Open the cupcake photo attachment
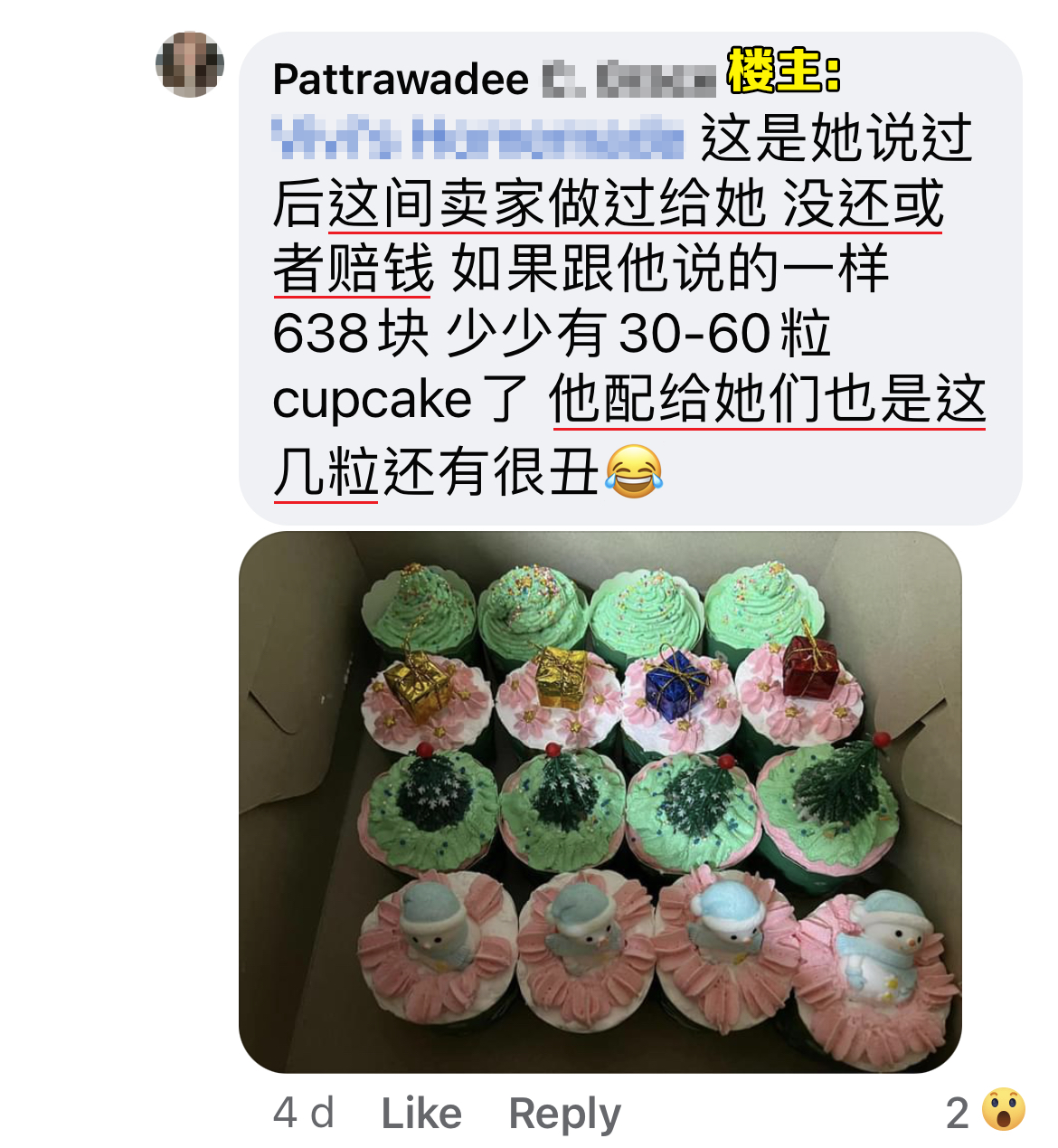 (x=600, y=802)
